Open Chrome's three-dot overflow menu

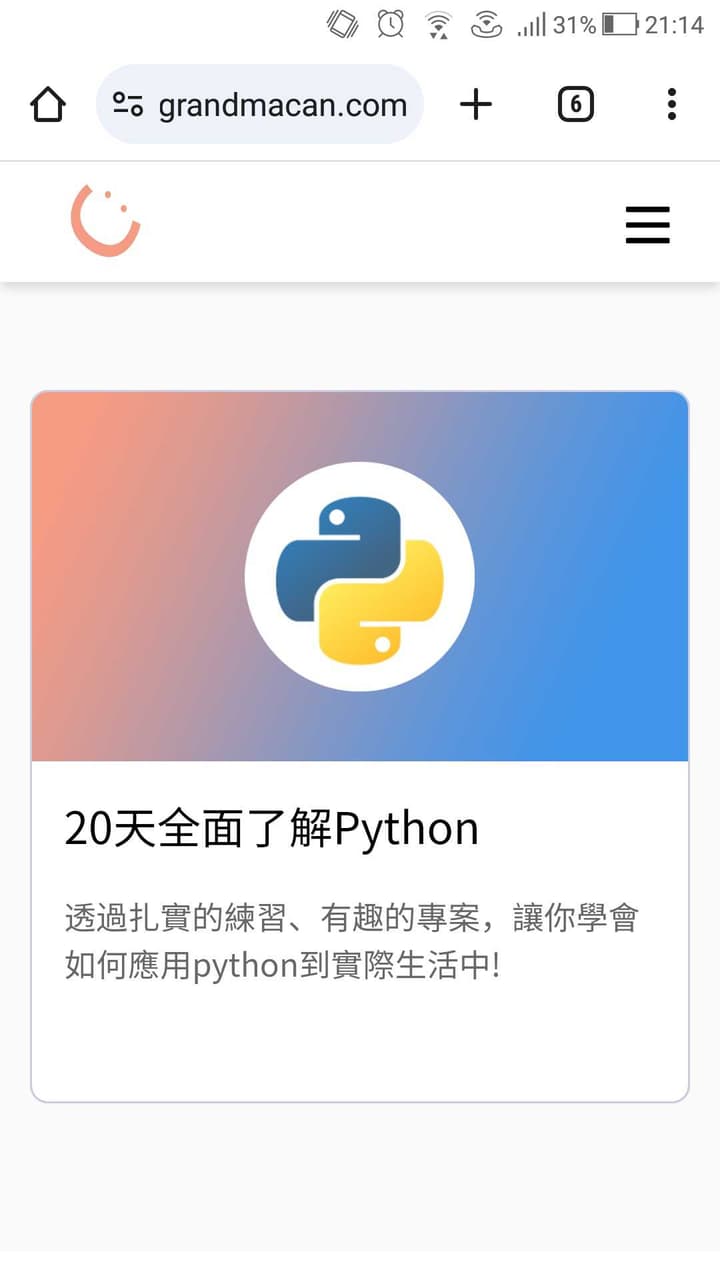671,103
